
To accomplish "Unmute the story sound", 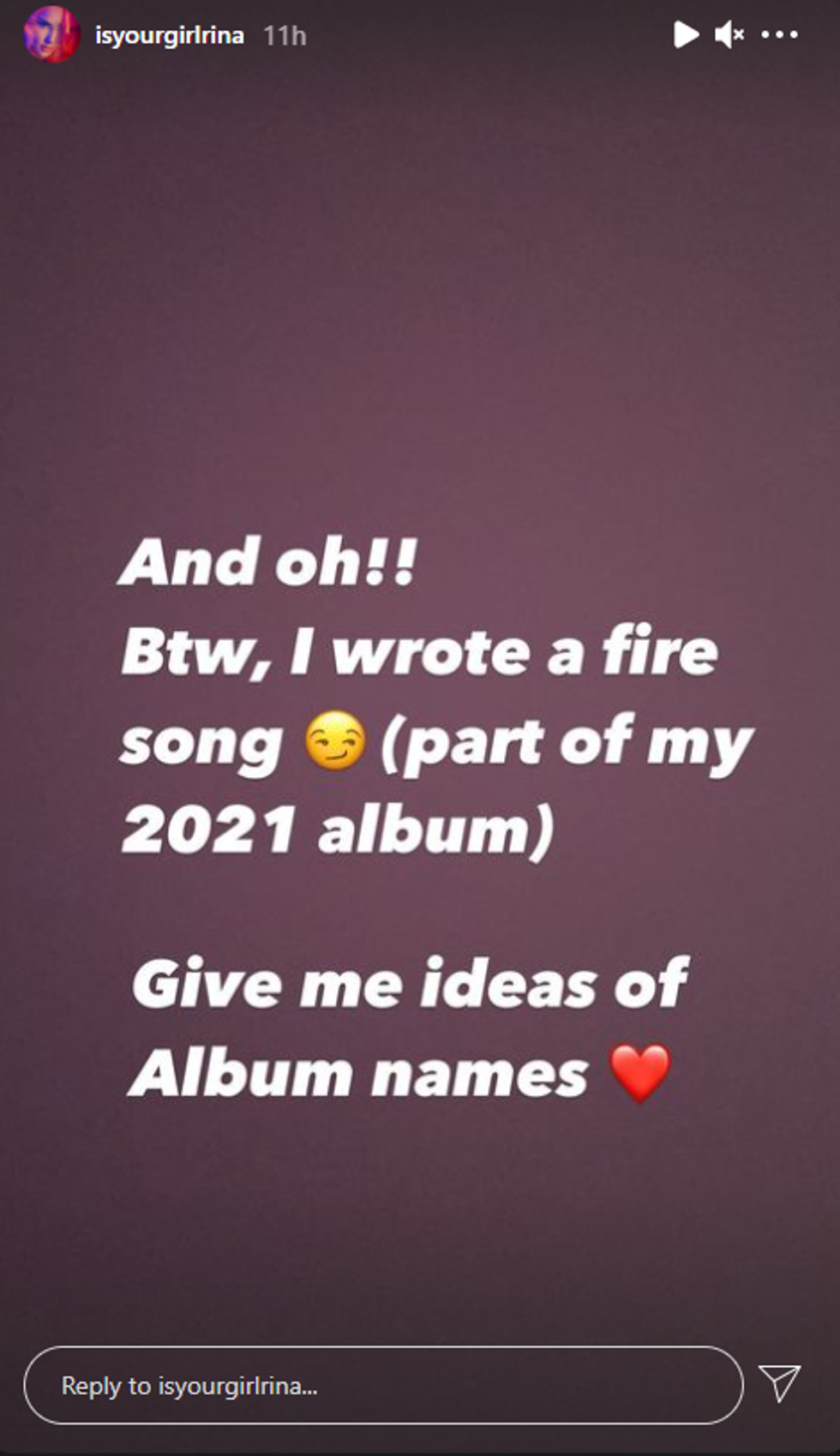I will pyautogui.click(x=729, y=35).
